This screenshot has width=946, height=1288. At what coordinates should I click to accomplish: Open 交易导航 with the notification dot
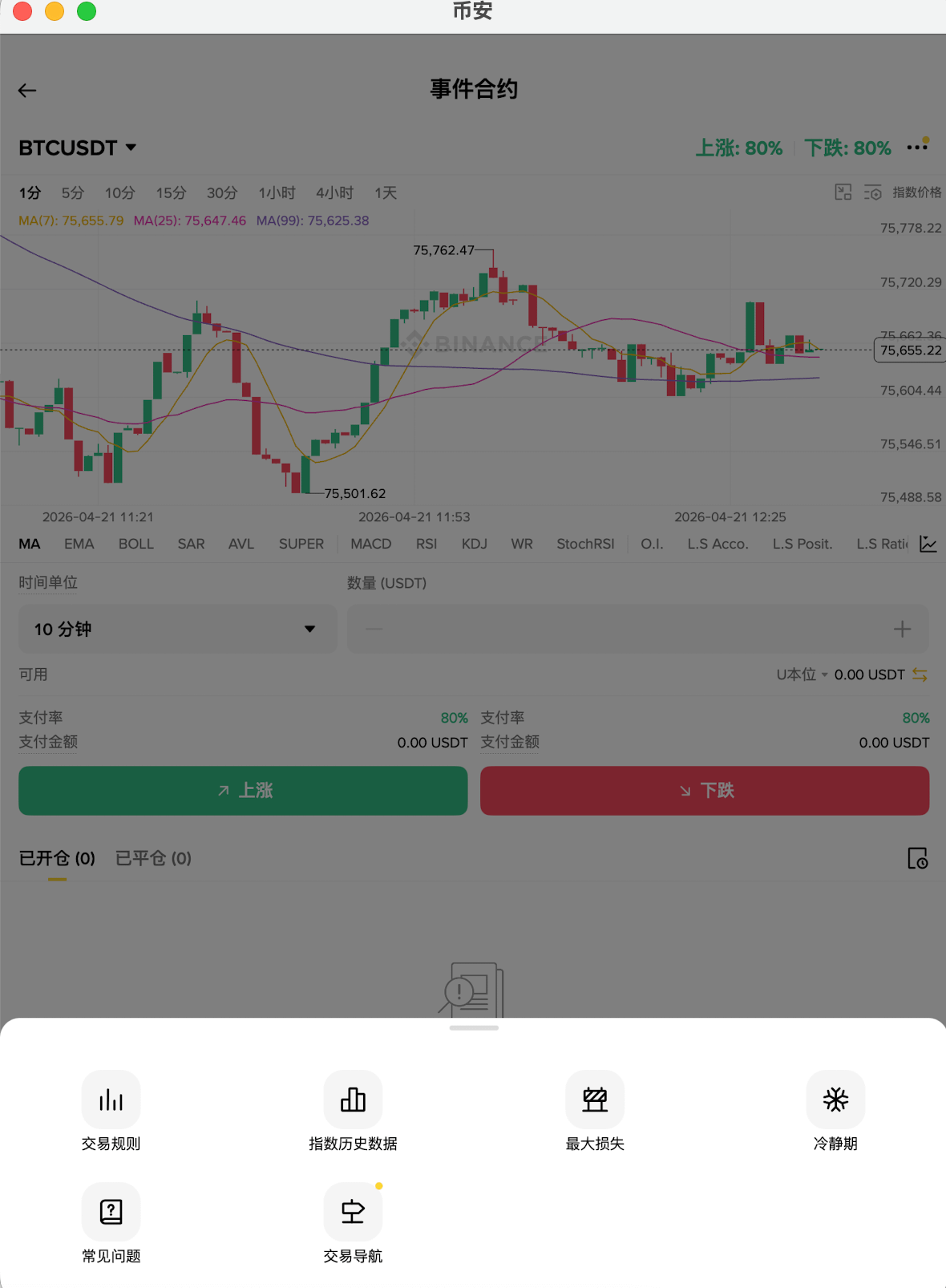click(353, 1223)
